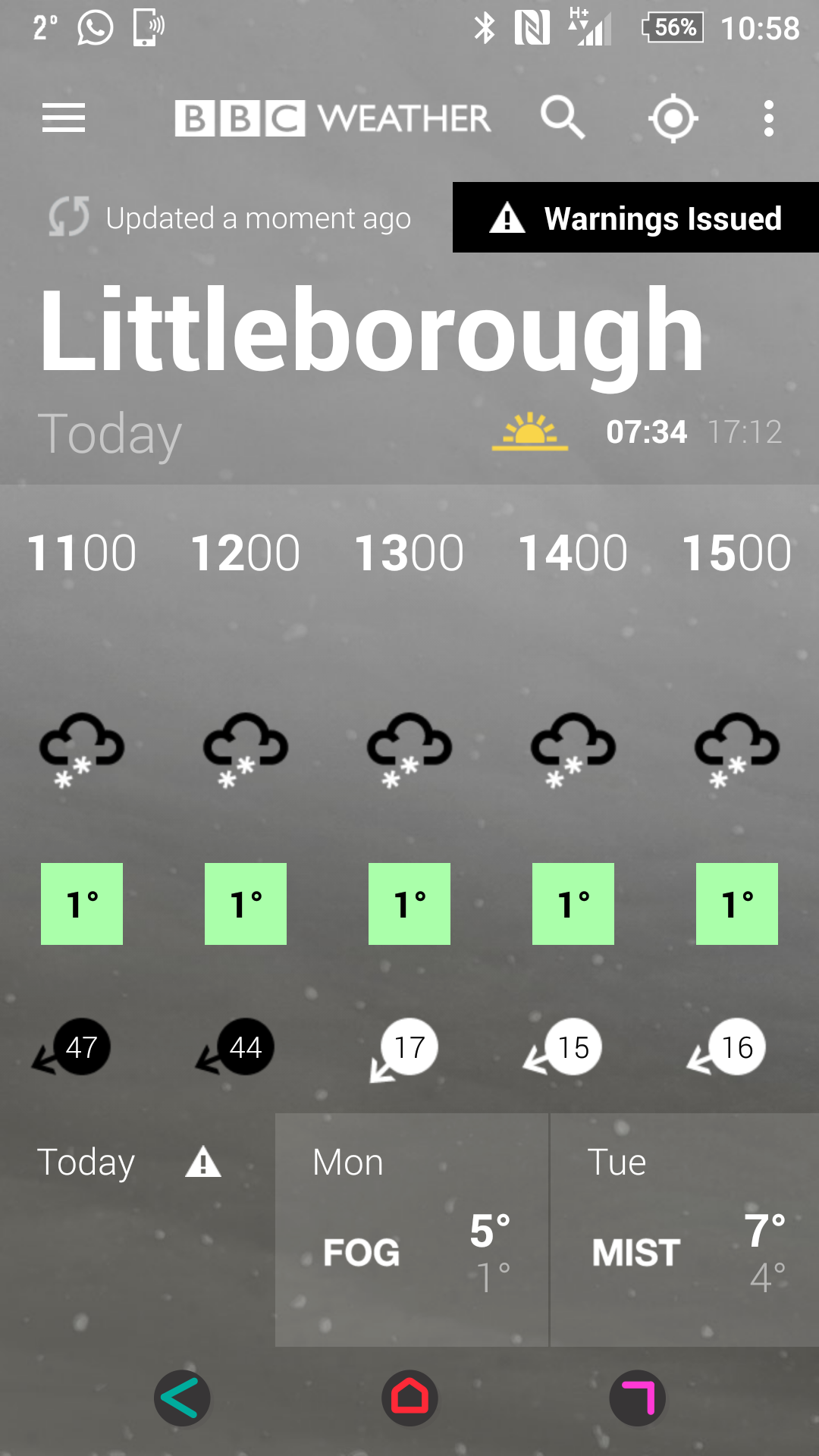Search for a location
This screenshot has width=819, height=1456.
pyautogui.click(x=562, y=118)
